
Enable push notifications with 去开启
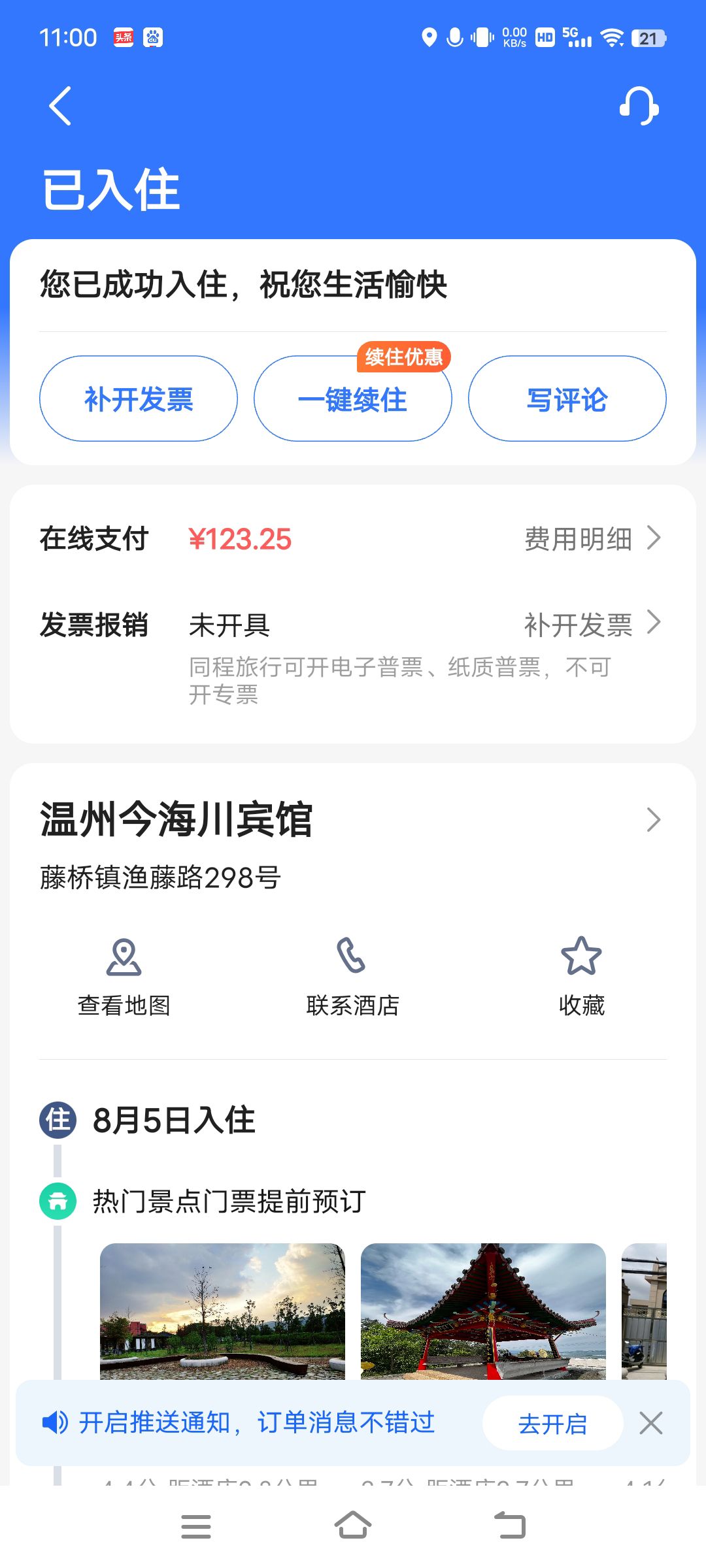pos(552,1424)
